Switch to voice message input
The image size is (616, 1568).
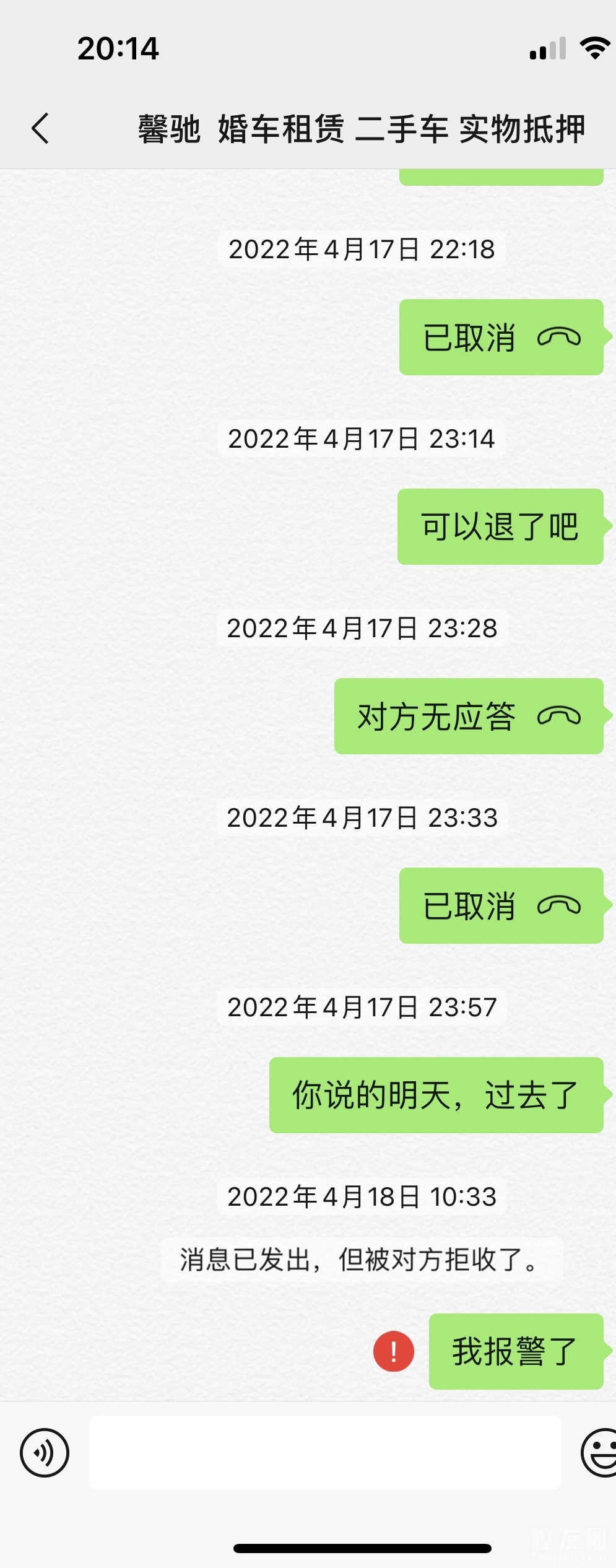(45, 1452)
